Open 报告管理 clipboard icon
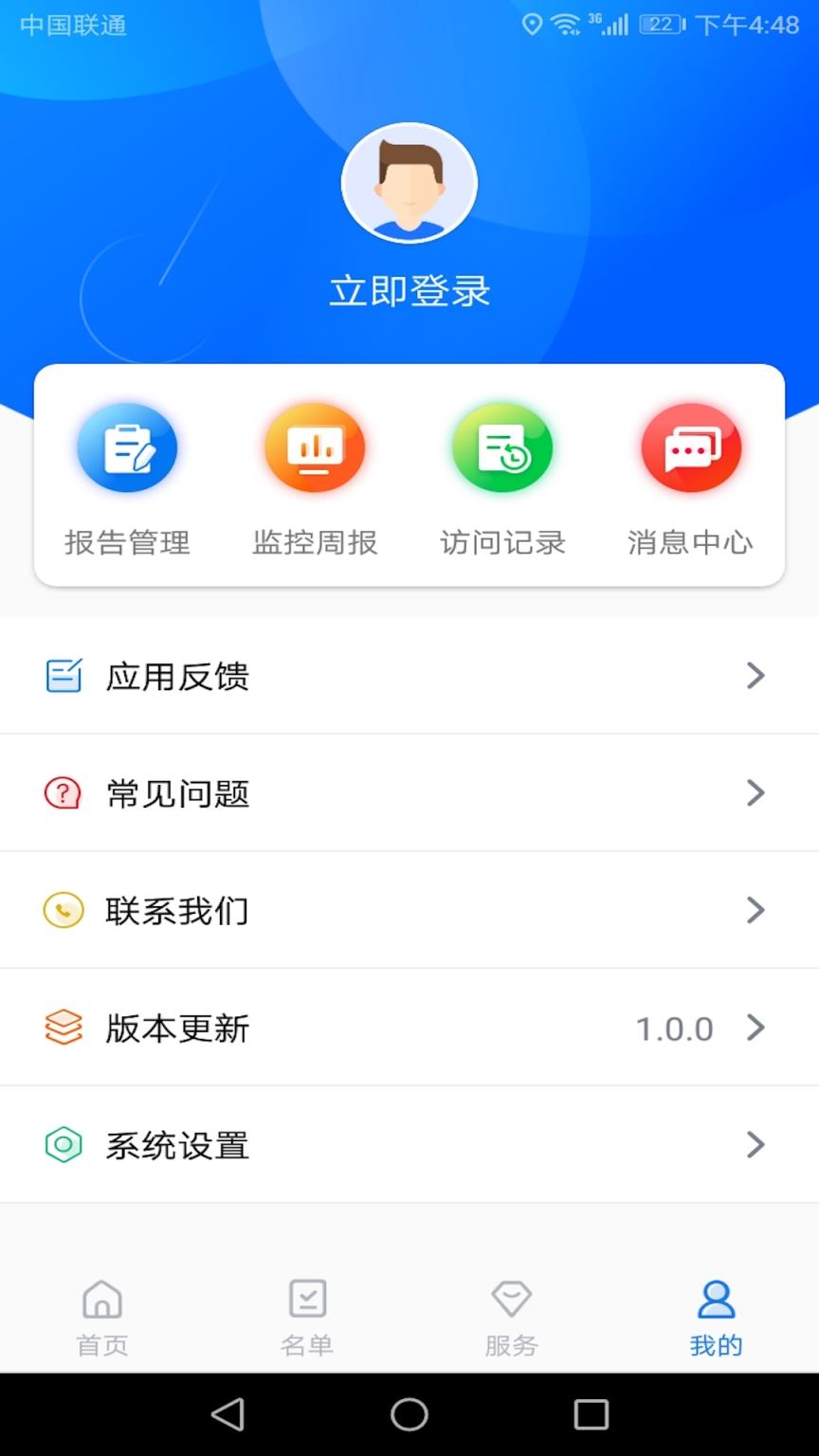Image resolution: width=819 pixels, height=1456 pixels. click(x=127, y=447)
